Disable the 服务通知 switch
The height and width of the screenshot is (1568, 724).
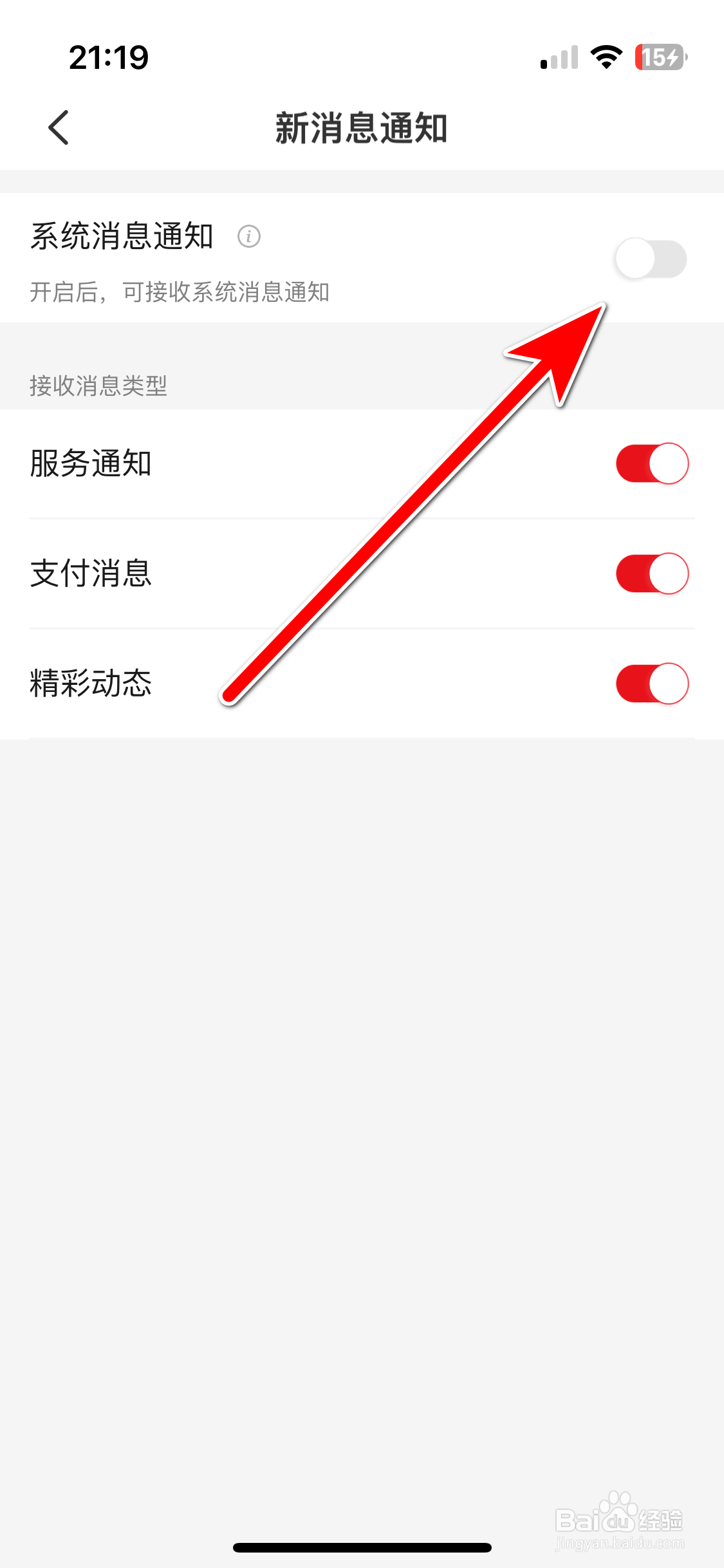point(652,463)
